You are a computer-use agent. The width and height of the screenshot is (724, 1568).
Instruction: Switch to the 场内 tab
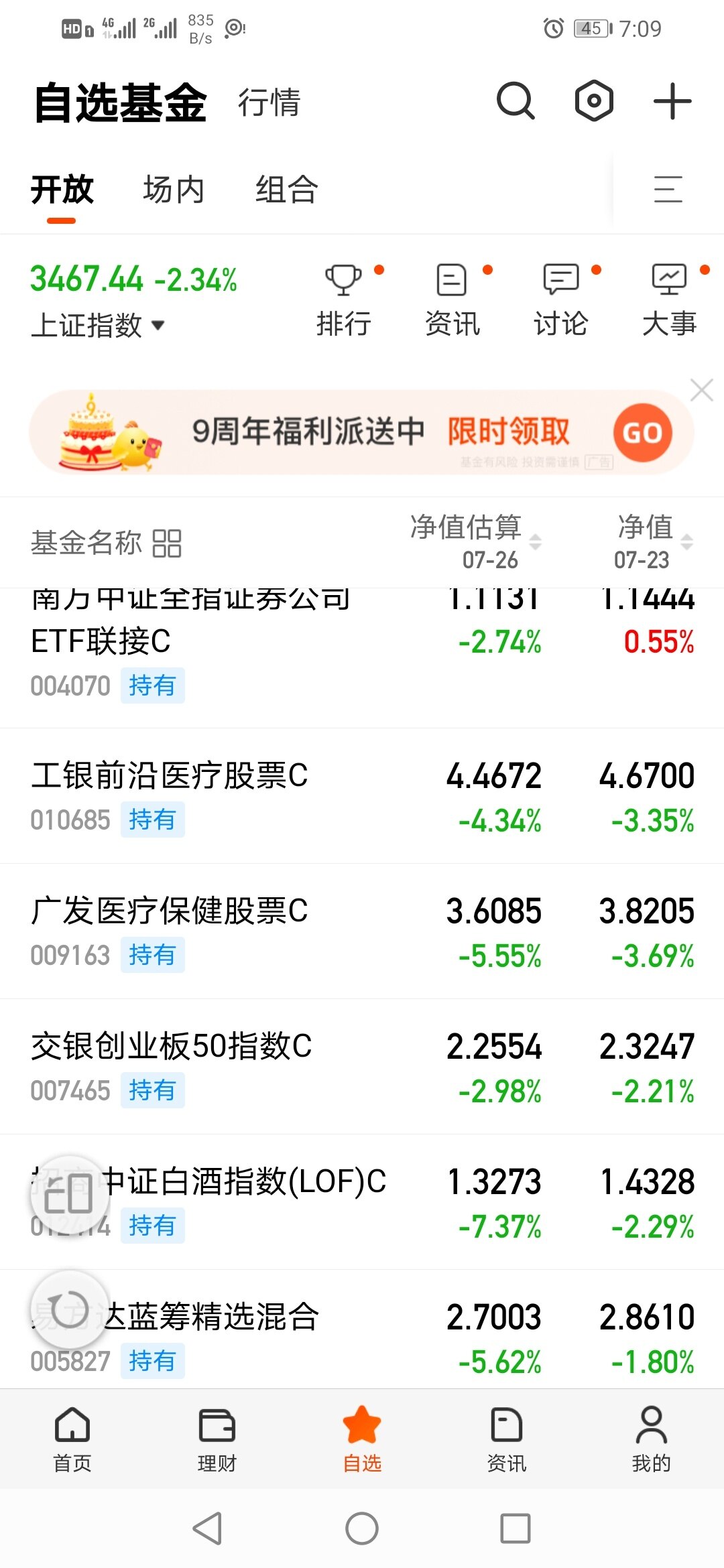click(x=174, y=190)
